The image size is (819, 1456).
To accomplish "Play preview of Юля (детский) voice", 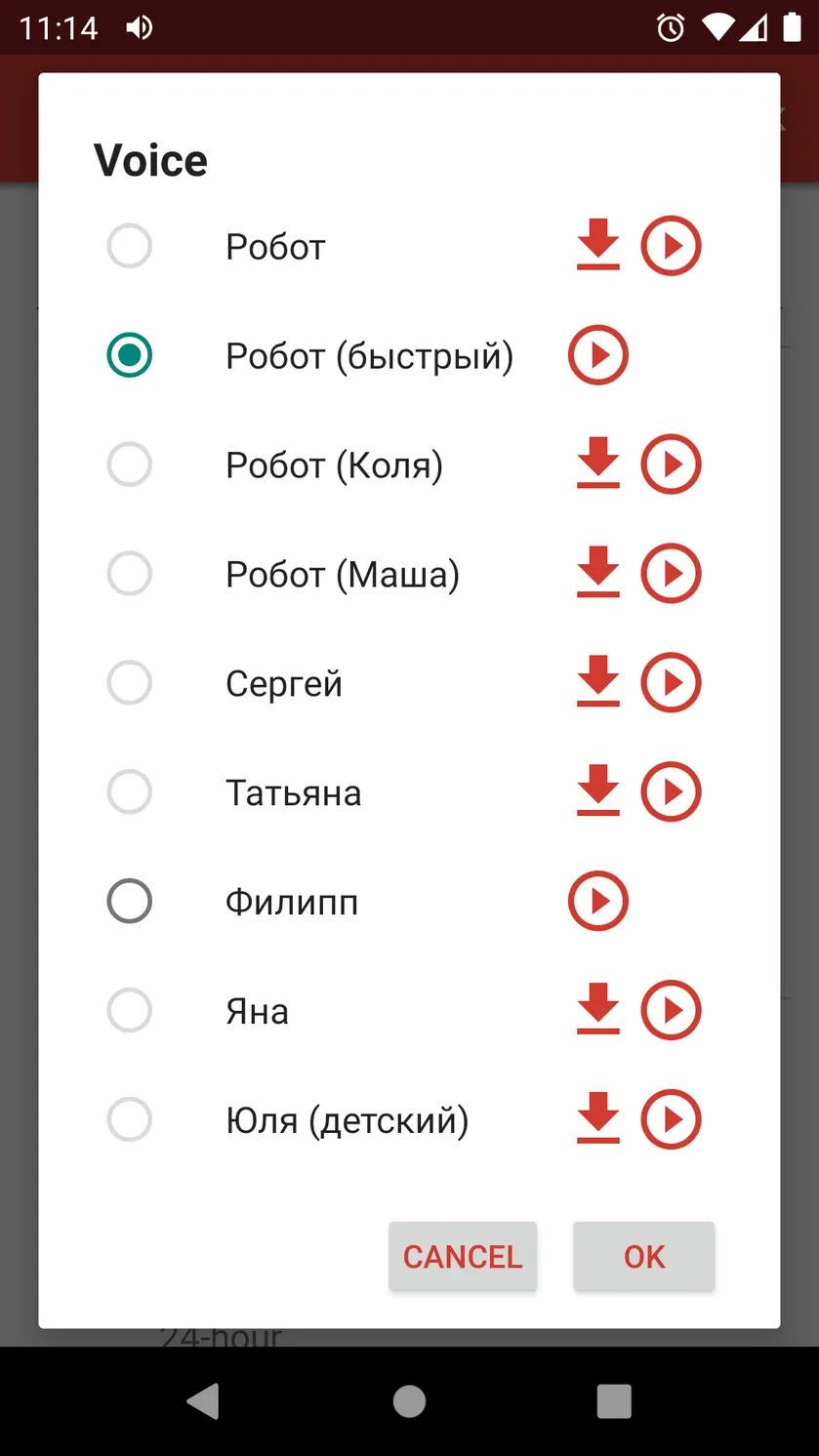I will pyautogui.click(x=671, y=1120).
